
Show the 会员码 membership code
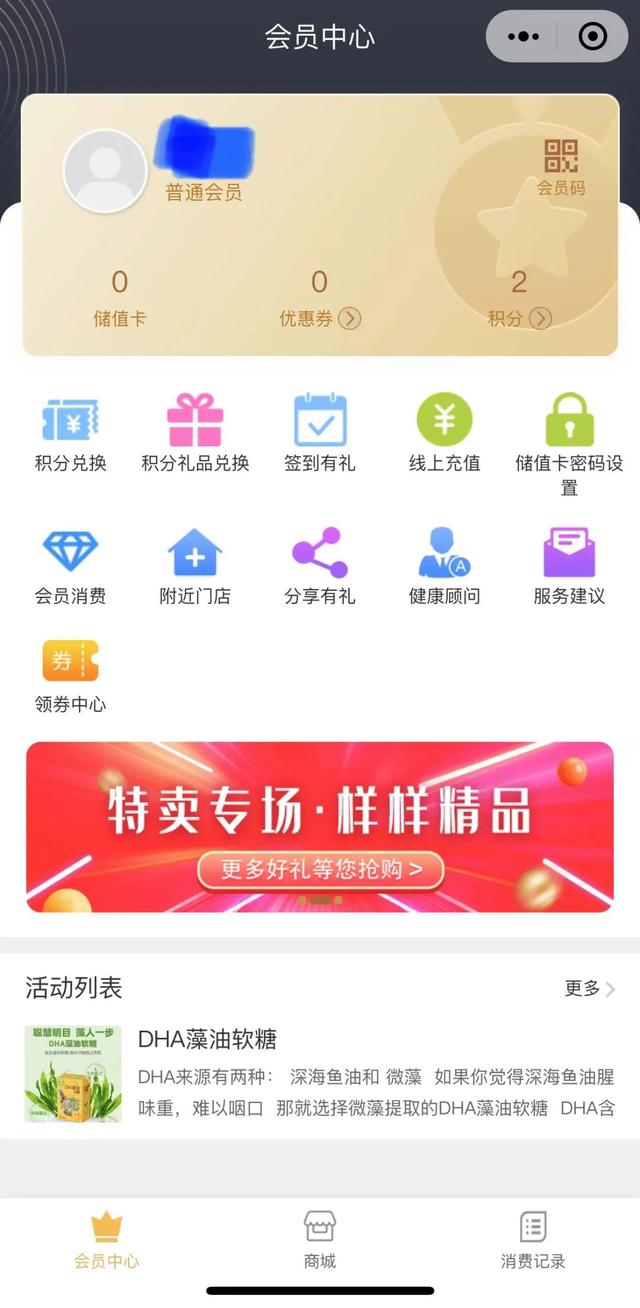(x=560, y=167)
